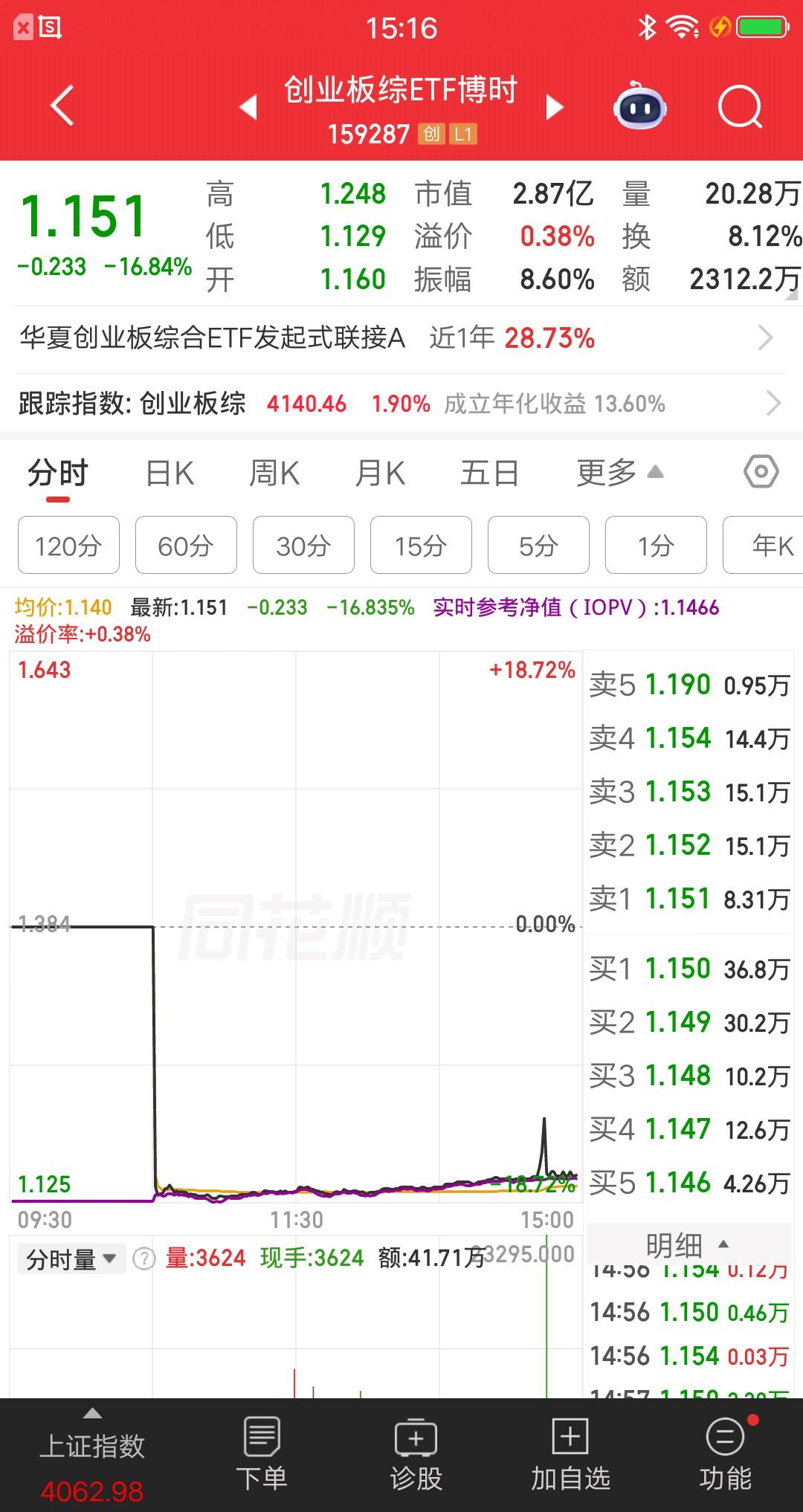Switch to next stock with right arrow
Viewport: 803px width, 1512px height.
(553, 107)
